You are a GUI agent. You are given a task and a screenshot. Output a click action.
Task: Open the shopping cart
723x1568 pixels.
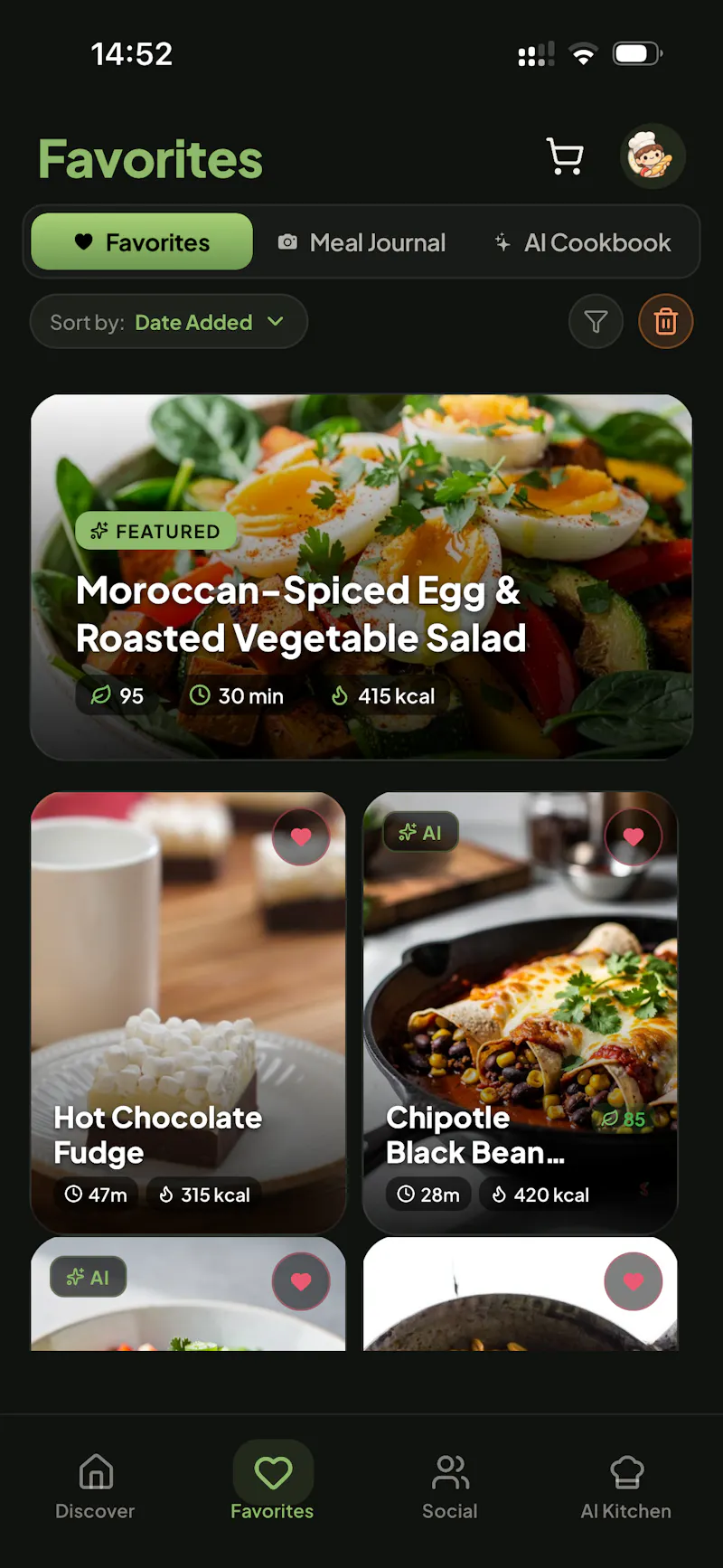tap(565, 156)
